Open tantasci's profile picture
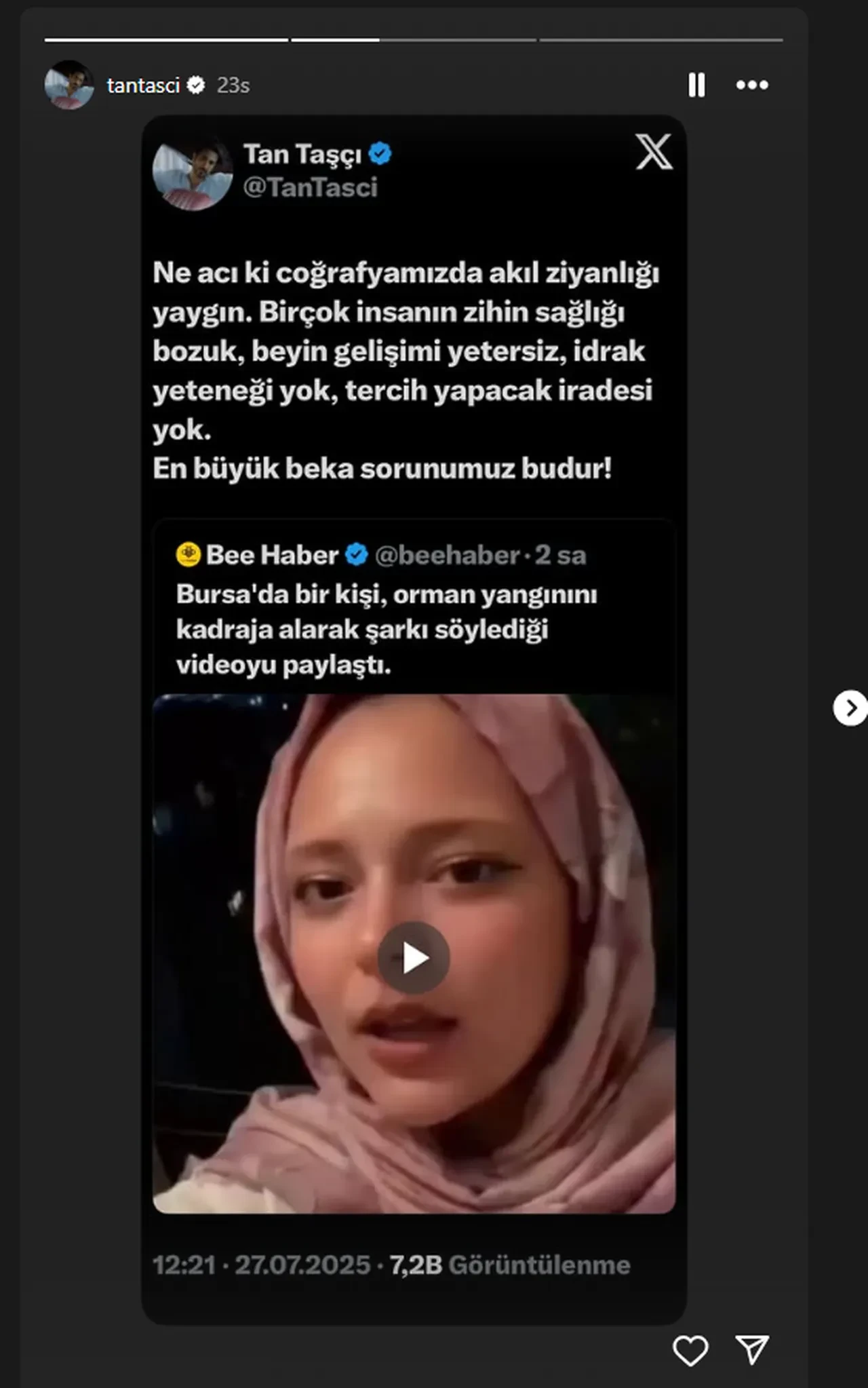Viewport: 868px width, 1388px height. 69,85
